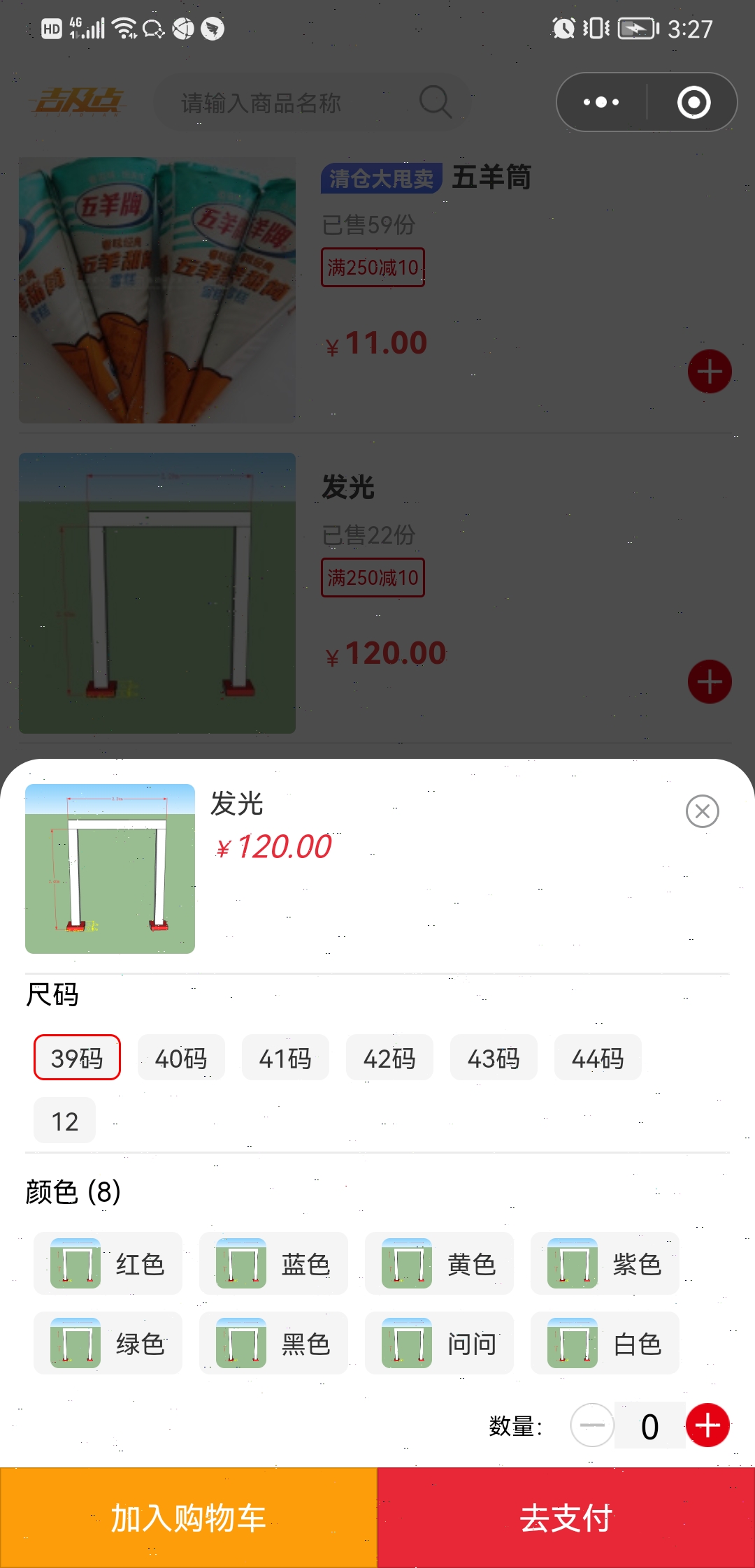Select the 问问 color option
The image size is (755, 1568).
coord(439,1343)
